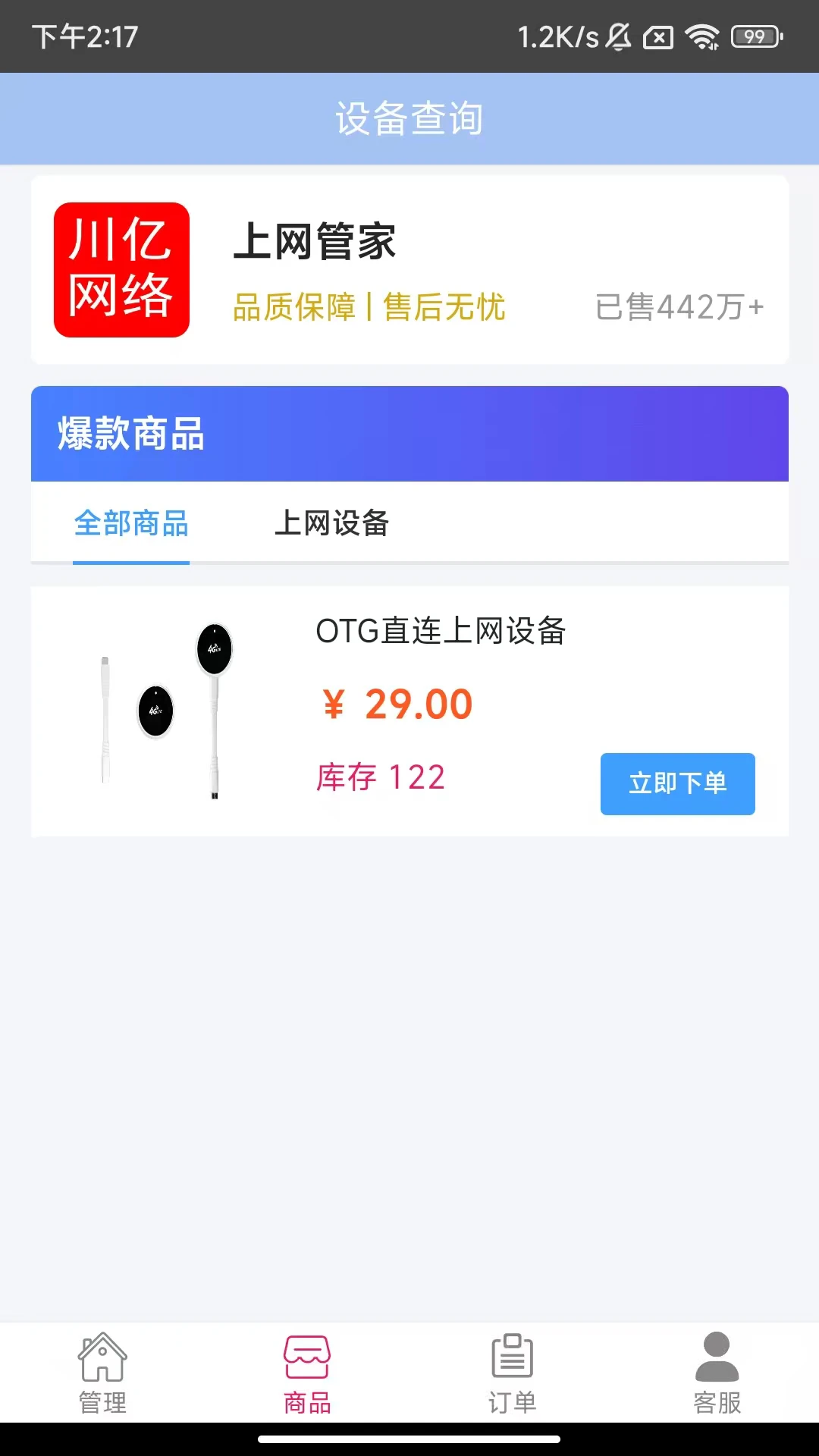
Task: Tap the 品质保障丨售后无忧 subtitle
Action: click(x=368, y=307)
